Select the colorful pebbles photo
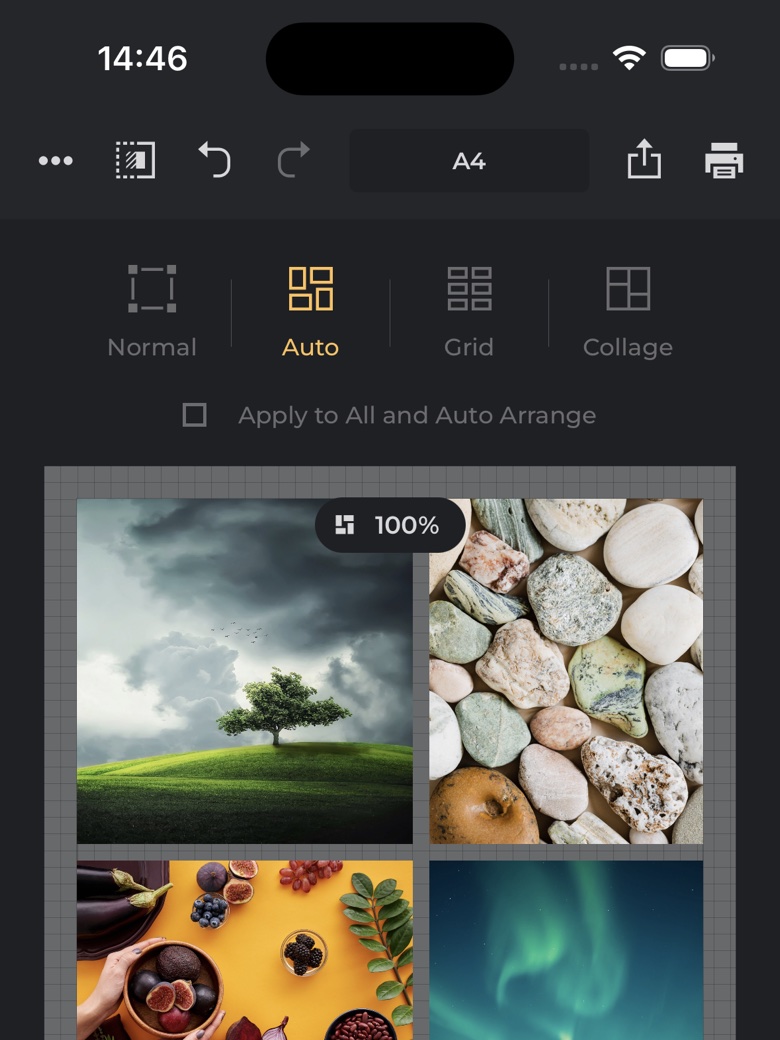 click(566, 672)
